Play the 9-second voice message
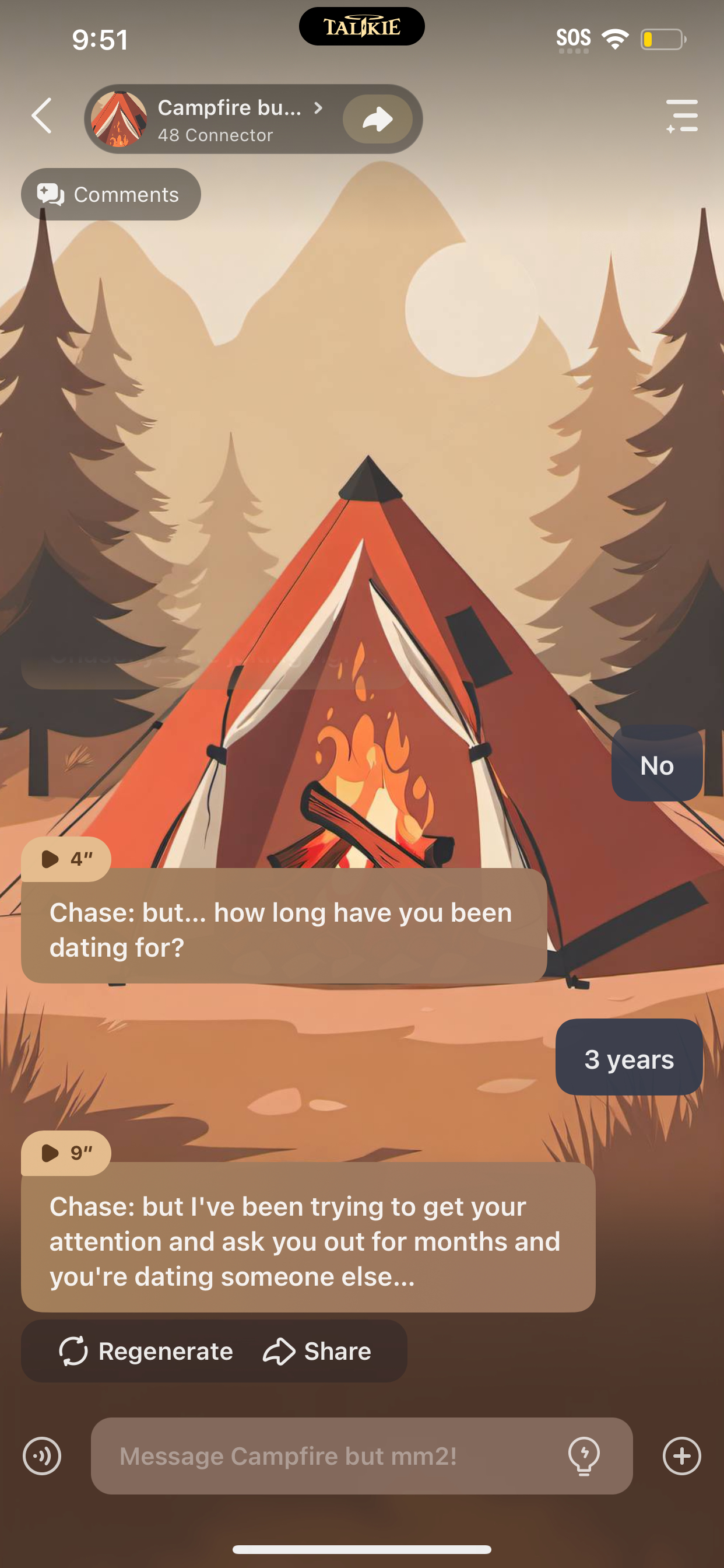Screen dimensions: 724x1568 pyautogui.click(x=66, y=1153)
